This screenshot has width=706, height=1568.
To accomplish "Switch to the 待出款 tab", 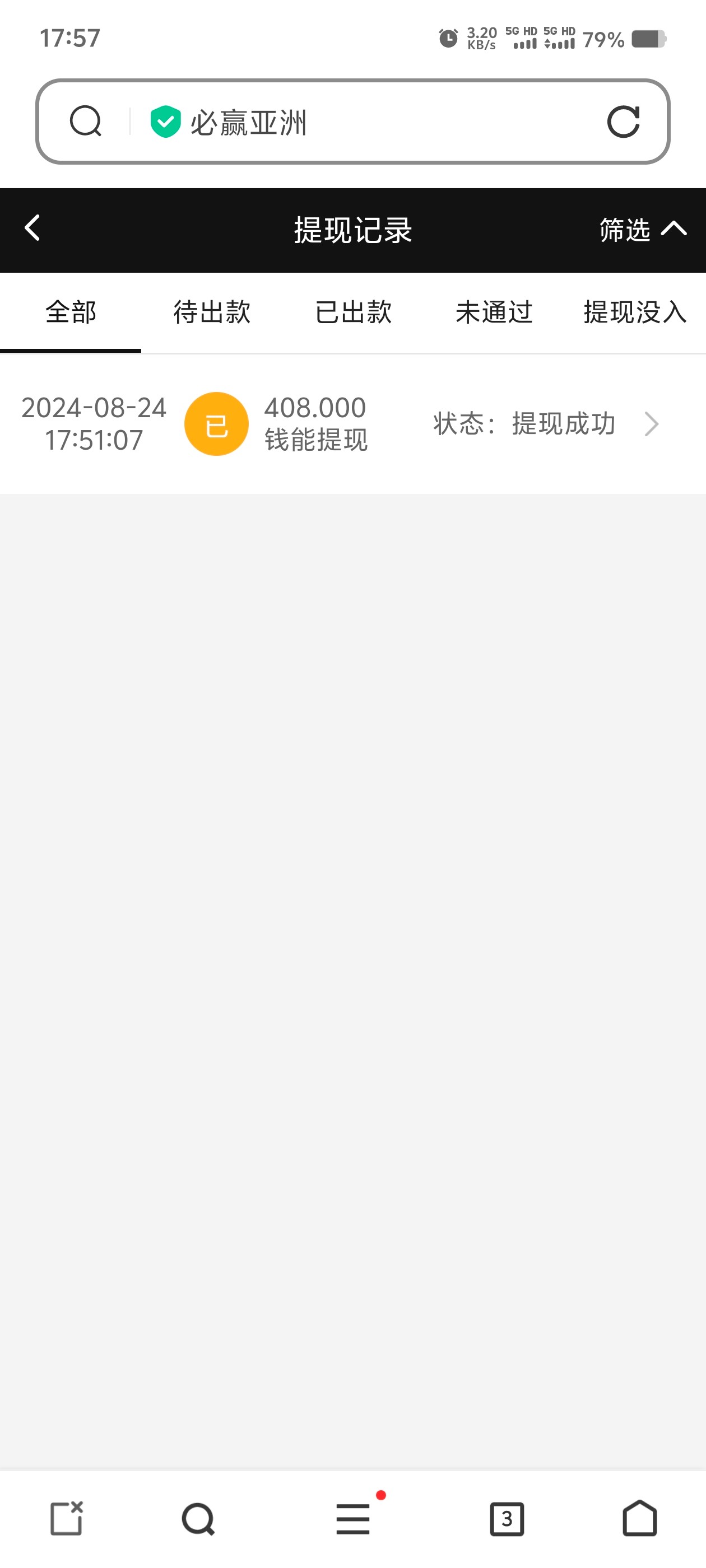I will (x=211, y=312).
